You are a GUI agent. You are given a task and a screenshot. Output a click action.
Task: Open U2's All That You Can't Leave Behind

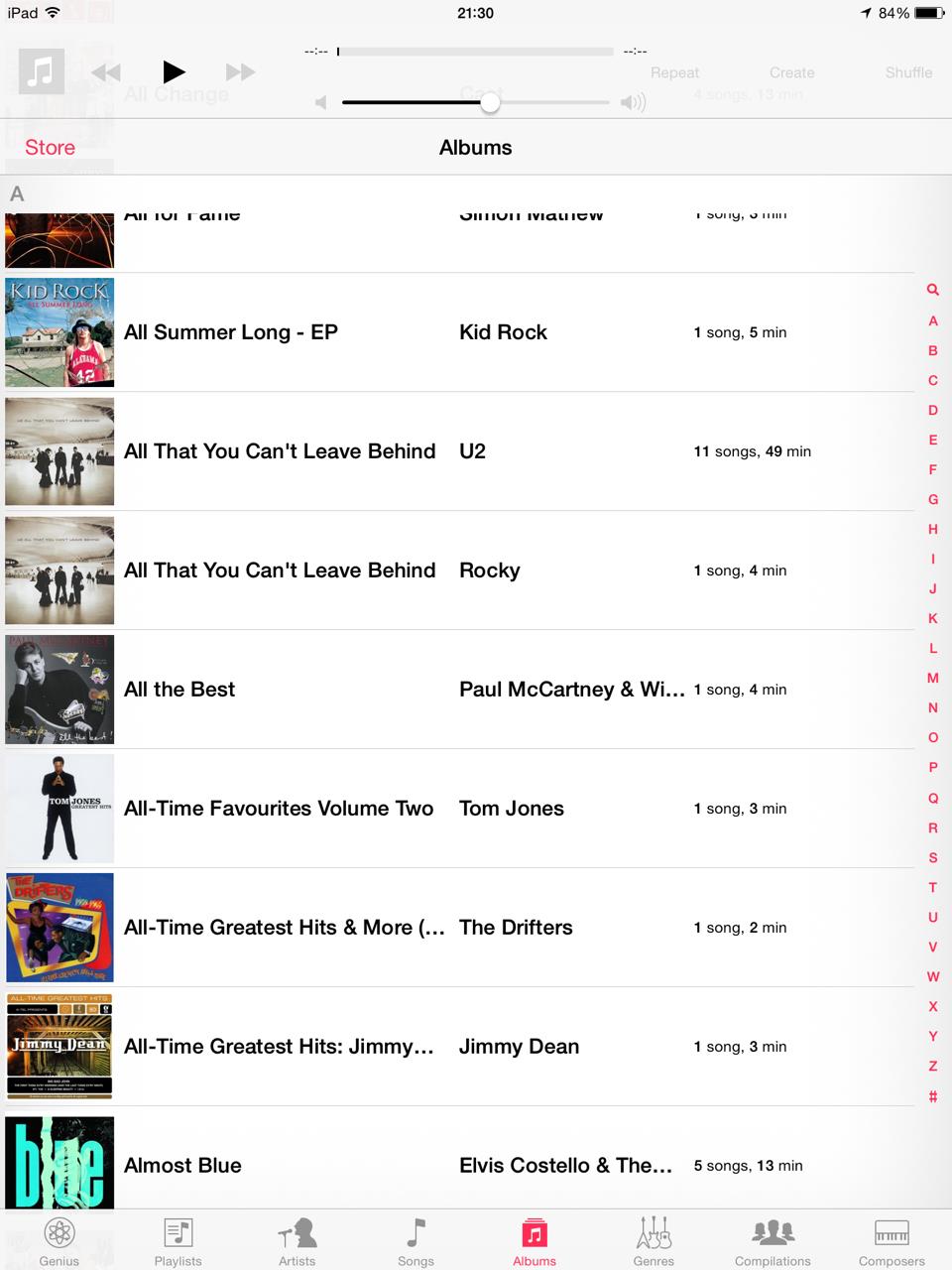click(459, 451)
